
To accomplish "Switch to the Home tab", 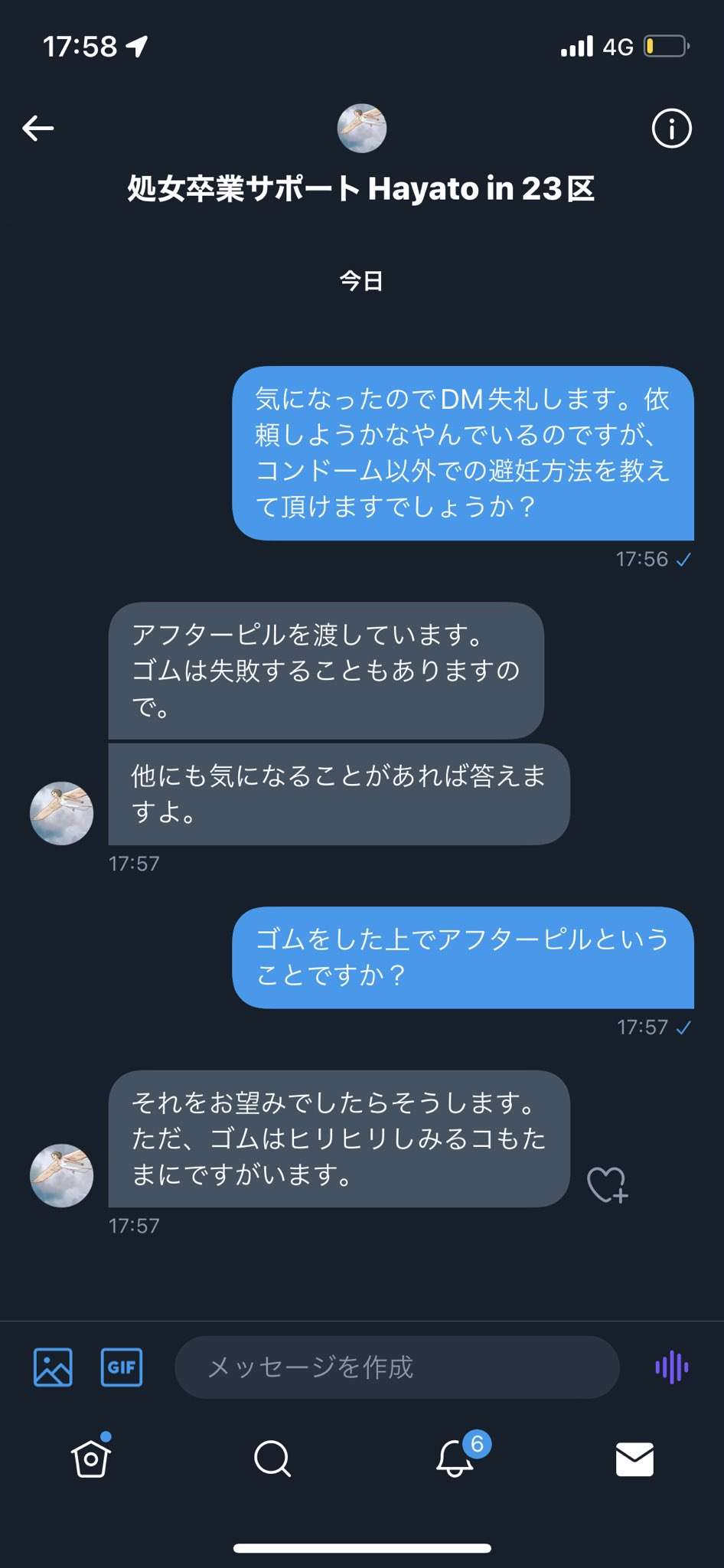I will (91, 1459).
